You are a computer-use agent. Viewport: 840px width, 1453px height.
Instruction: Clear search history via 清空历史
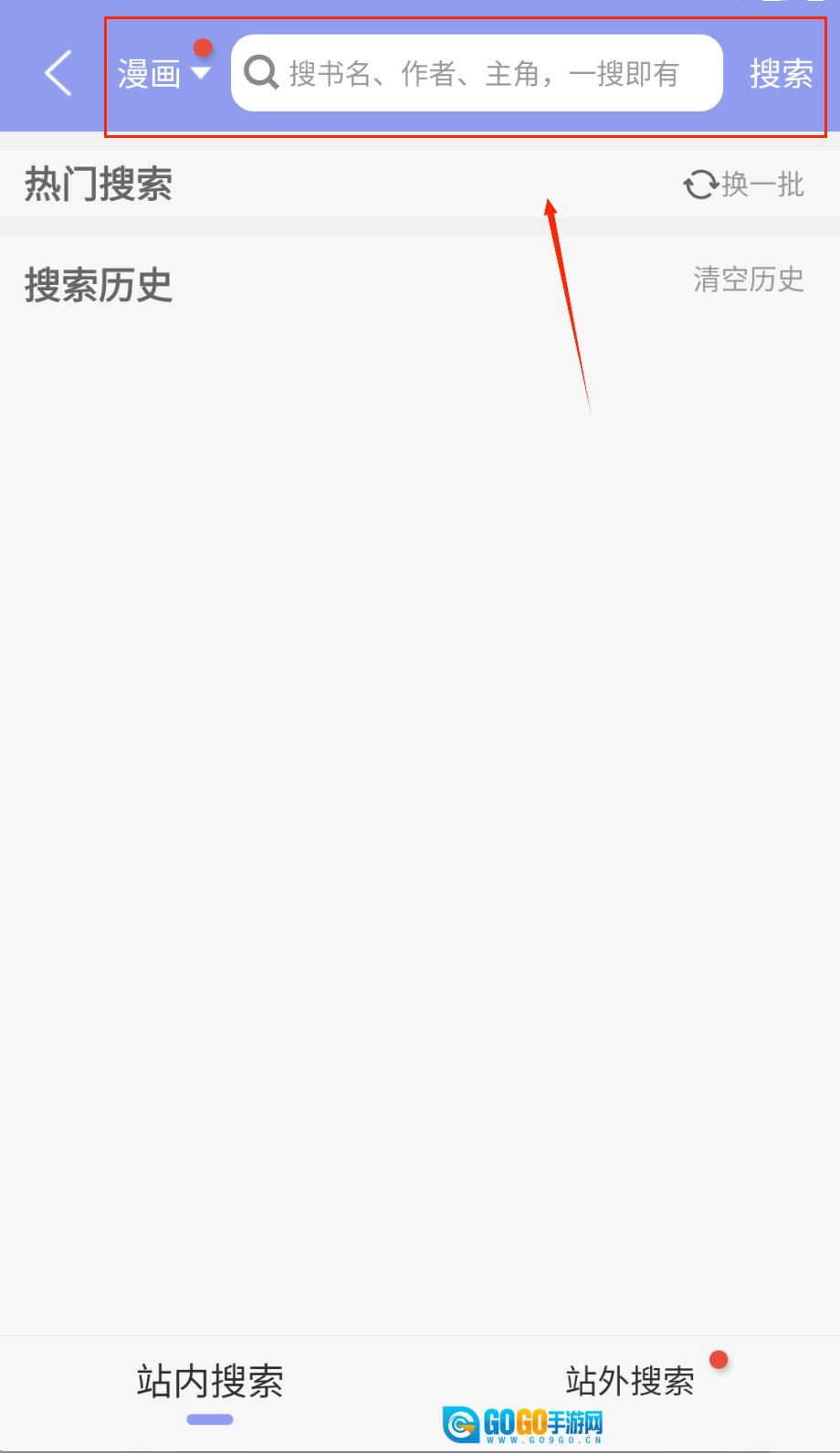[x=749, y=279]
